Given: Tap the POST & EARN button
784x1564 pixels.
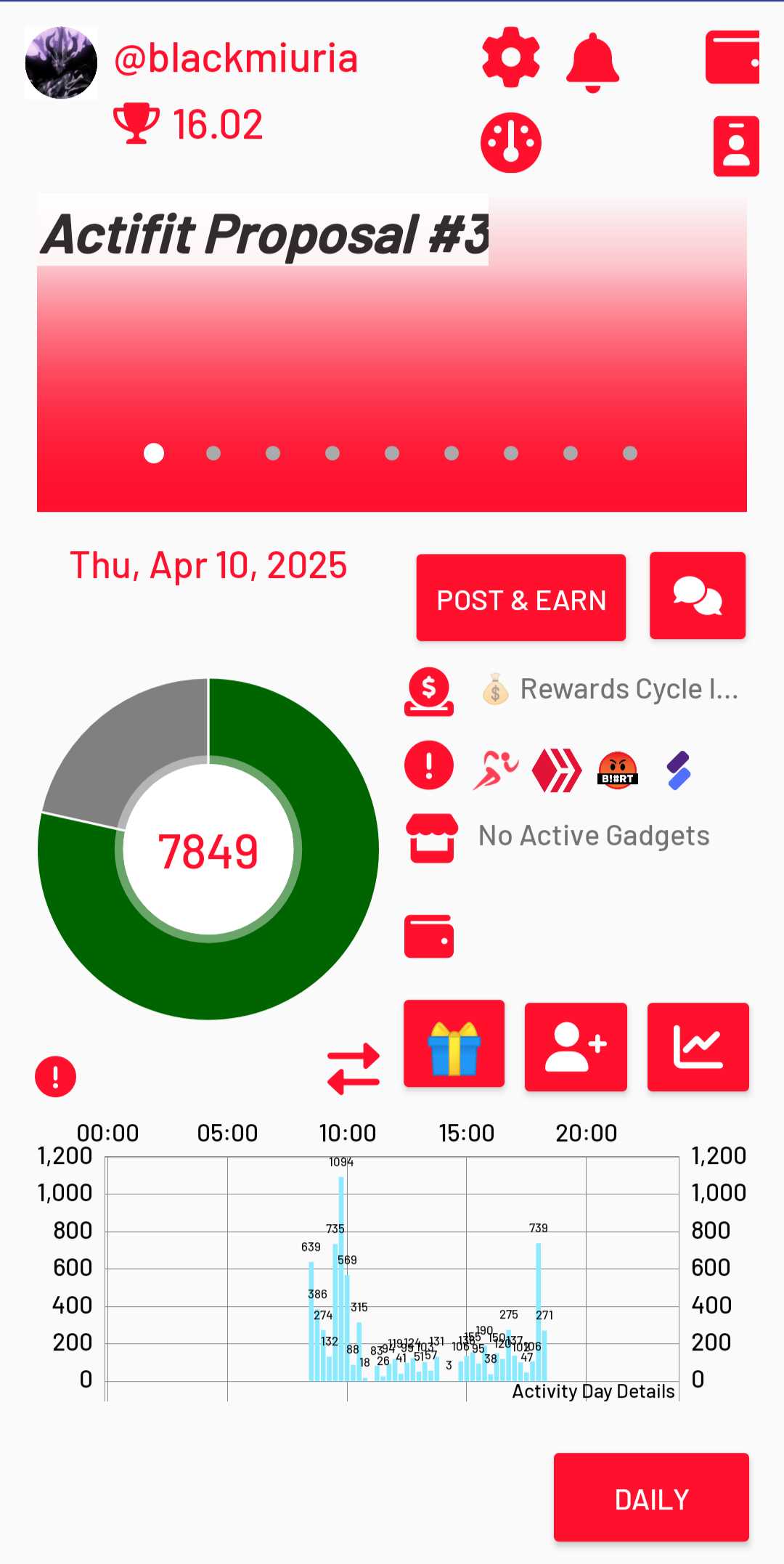Looking at the screenshot, I should tap(521, 598).
